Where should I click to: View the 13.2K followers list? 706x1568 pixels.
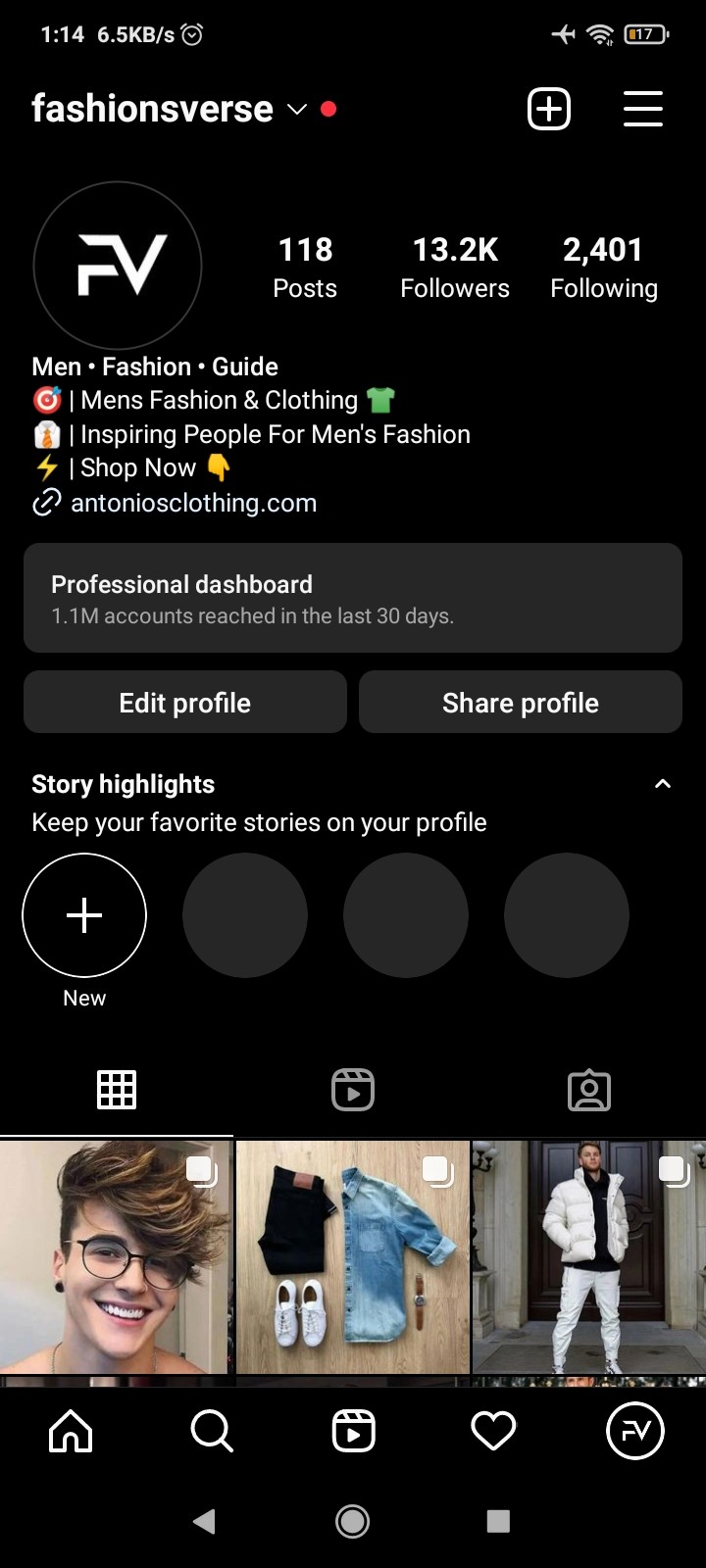[x=455, y=267]
